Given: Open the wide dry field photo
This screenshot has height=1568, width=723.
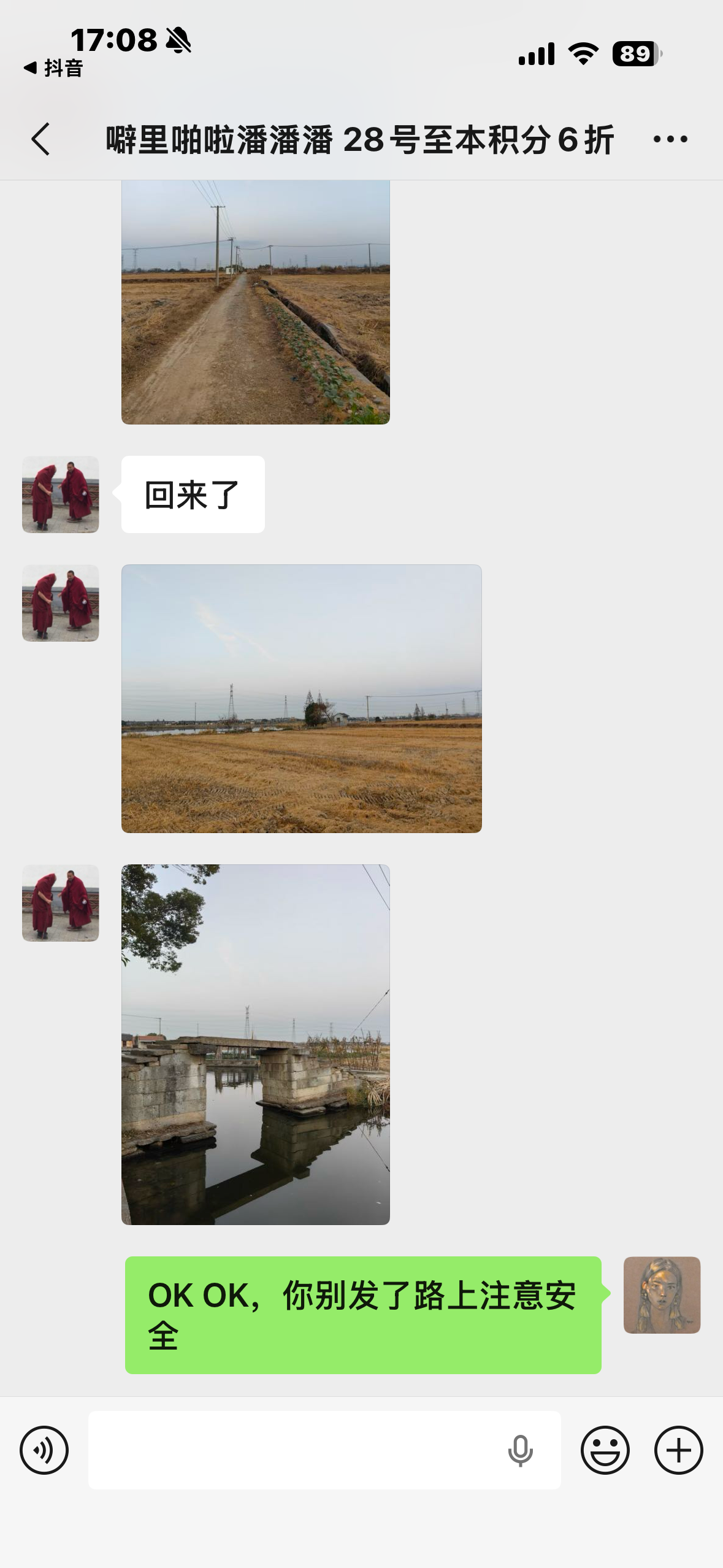Looking at the screenshot, I should click(x=301, y=698).
